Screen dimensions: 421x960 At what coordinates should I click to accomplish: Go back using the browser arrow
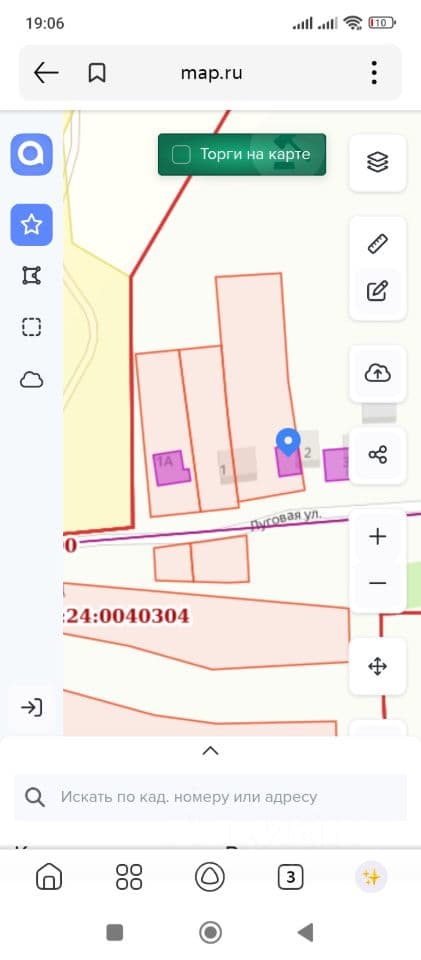coord(46,73)
